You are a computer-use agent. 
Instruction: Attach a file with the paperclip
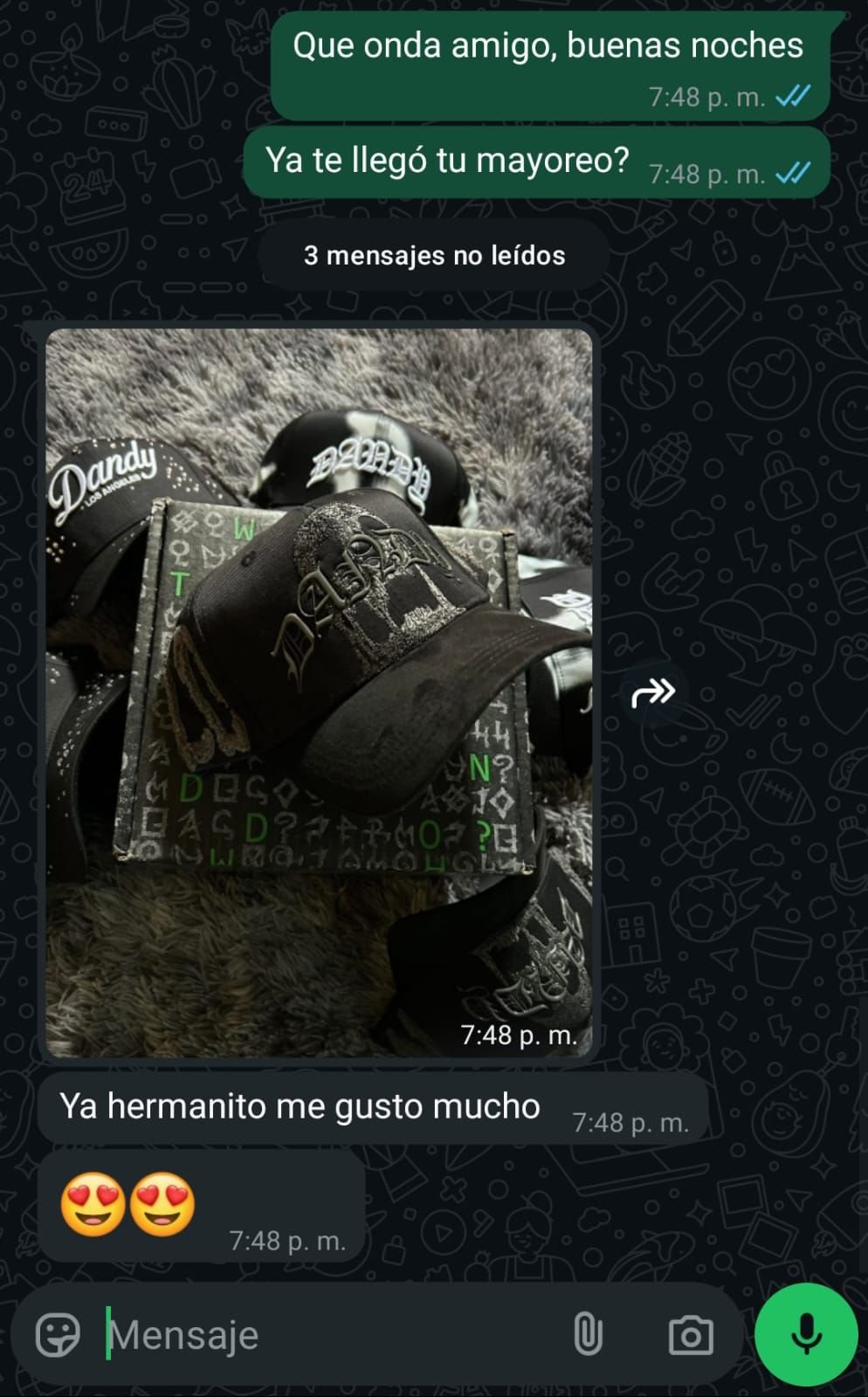point(588,1334)
